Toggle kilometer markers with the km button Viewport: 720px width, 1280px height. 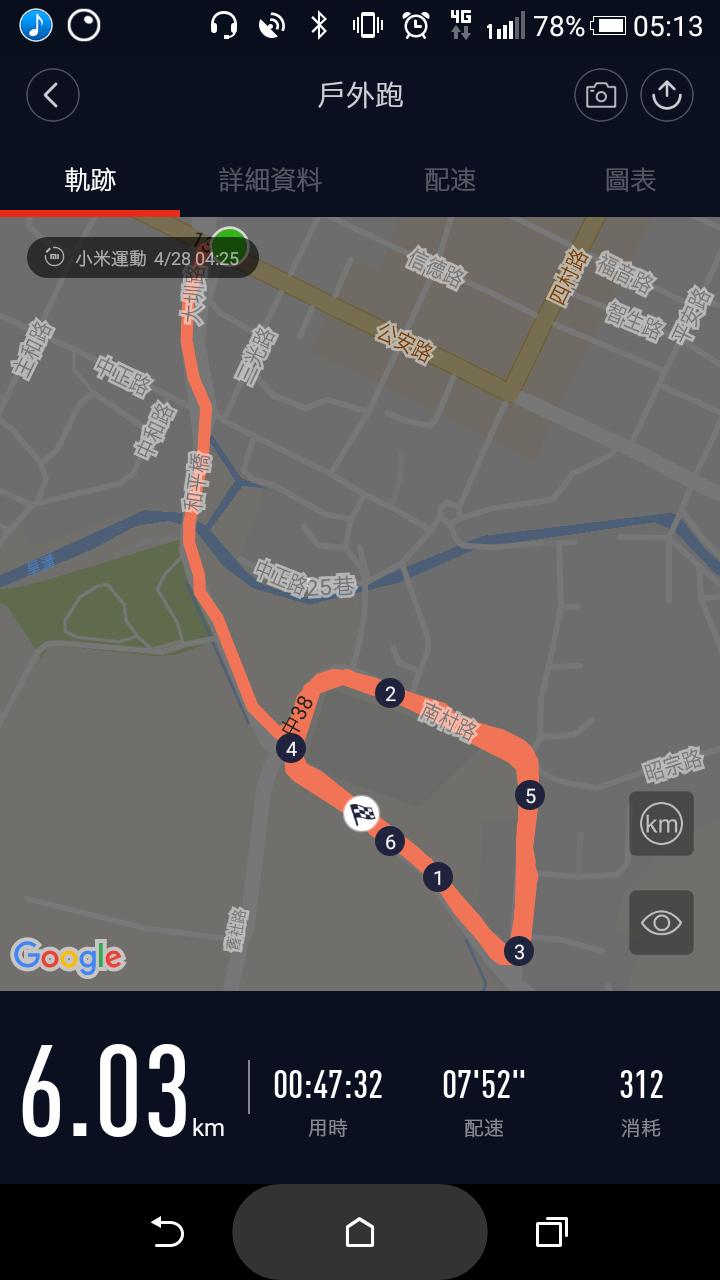click(661, 824)
